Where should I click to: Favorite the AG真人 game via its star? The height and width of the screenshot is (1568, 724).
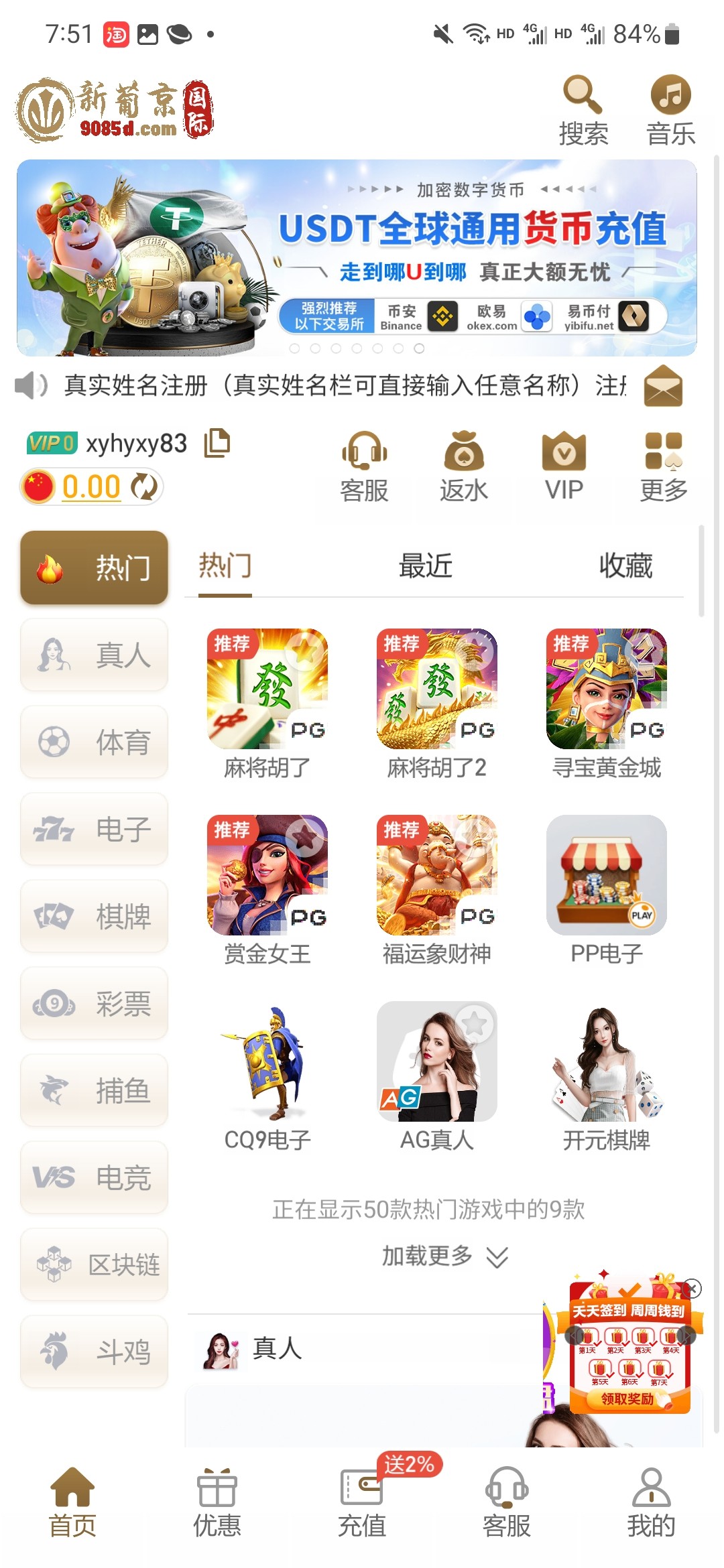(x=476, y=1023)
